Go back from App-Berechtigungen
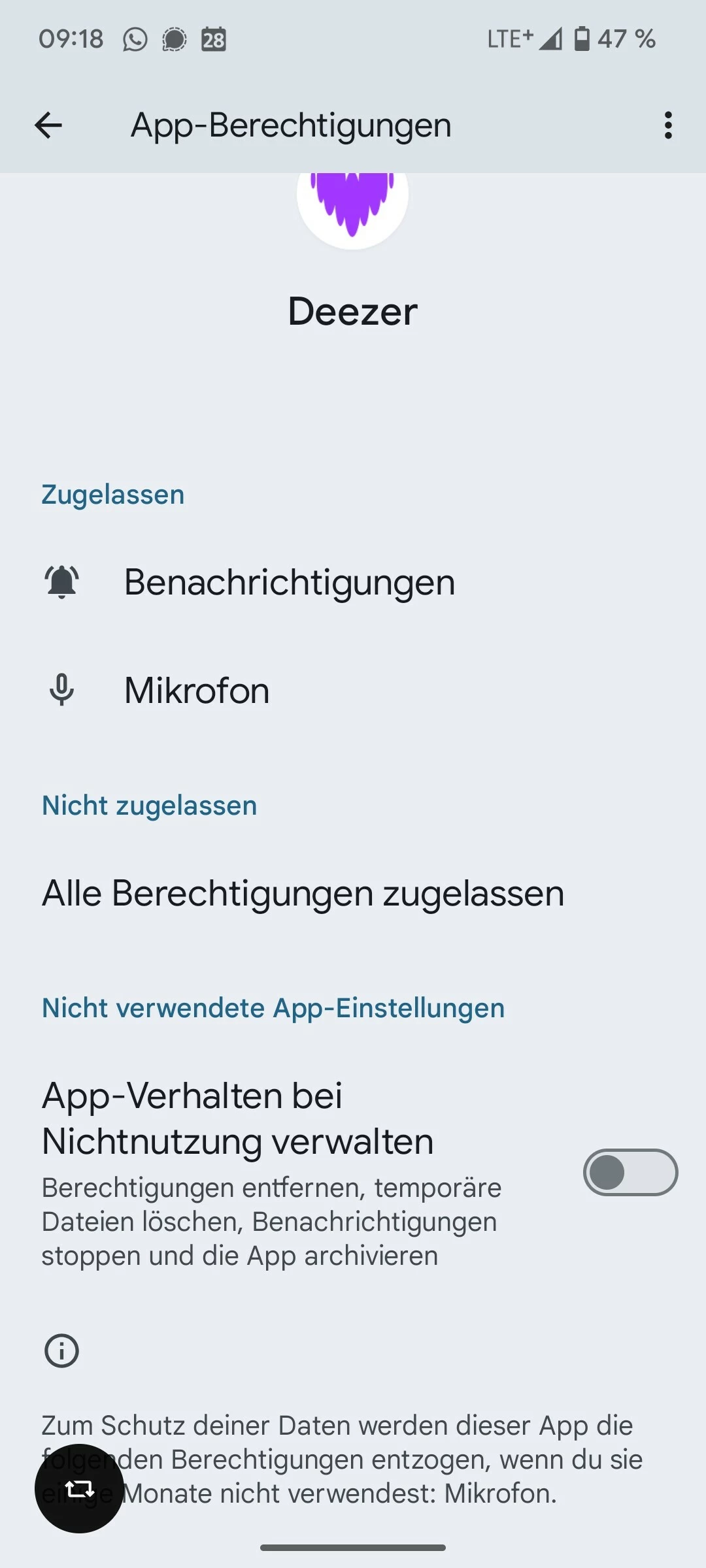The image size is (706, 1568). click(48, 125)
